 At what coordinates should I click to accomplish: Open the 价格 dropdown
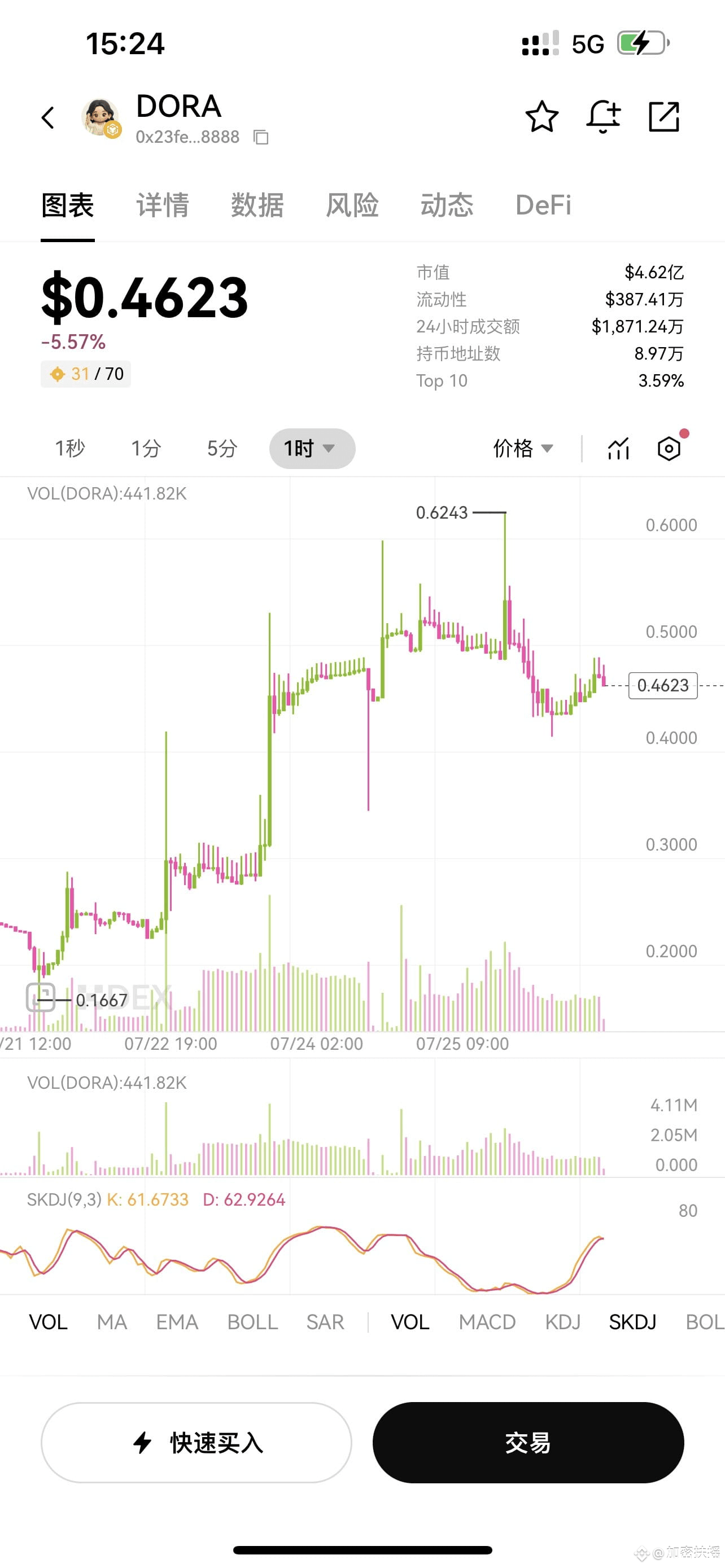click(x=523, y=449)
